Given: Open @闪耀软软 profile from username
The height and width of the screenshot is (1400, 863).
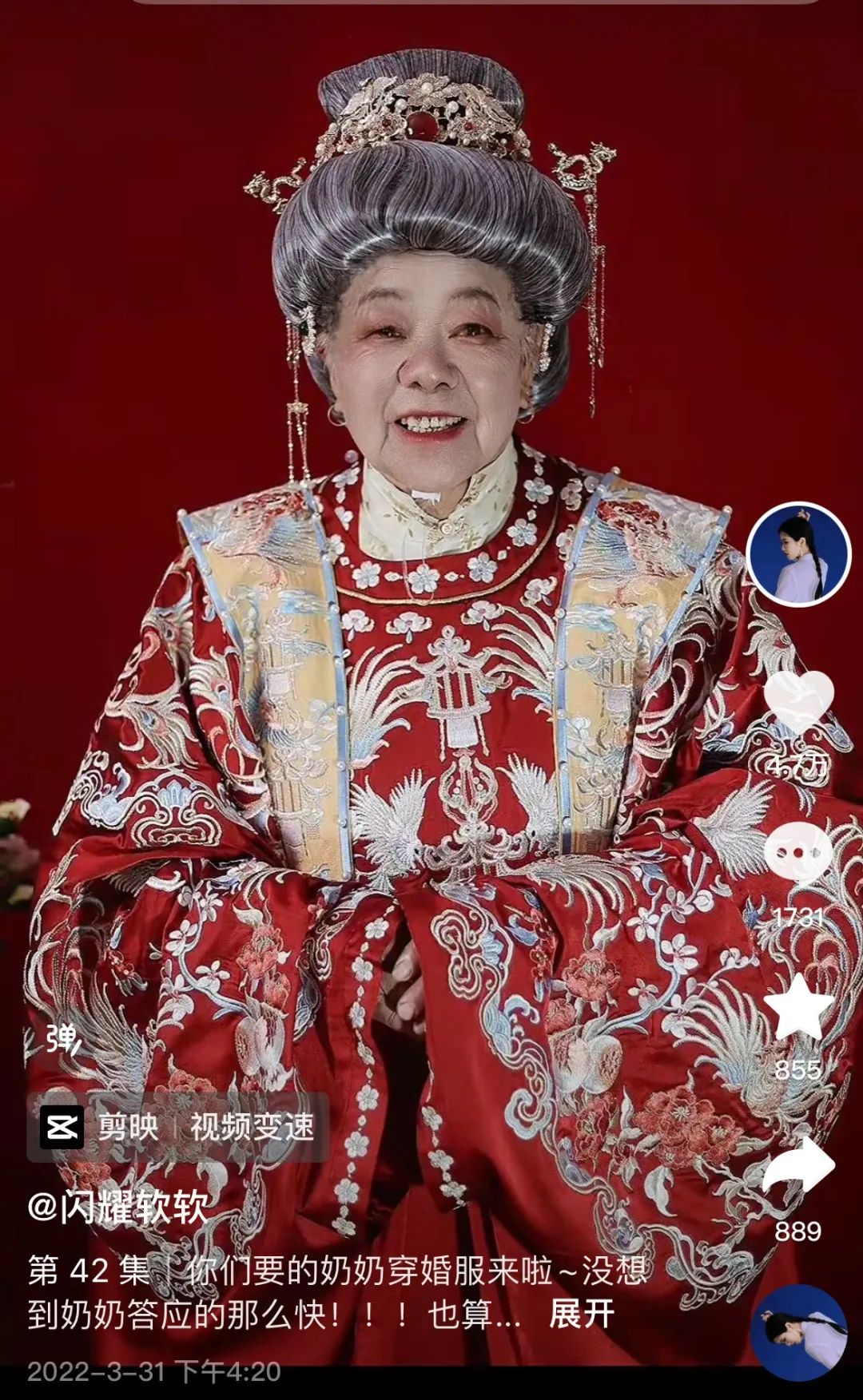Looking at the screenshot, I should [x=118, y=1206].
